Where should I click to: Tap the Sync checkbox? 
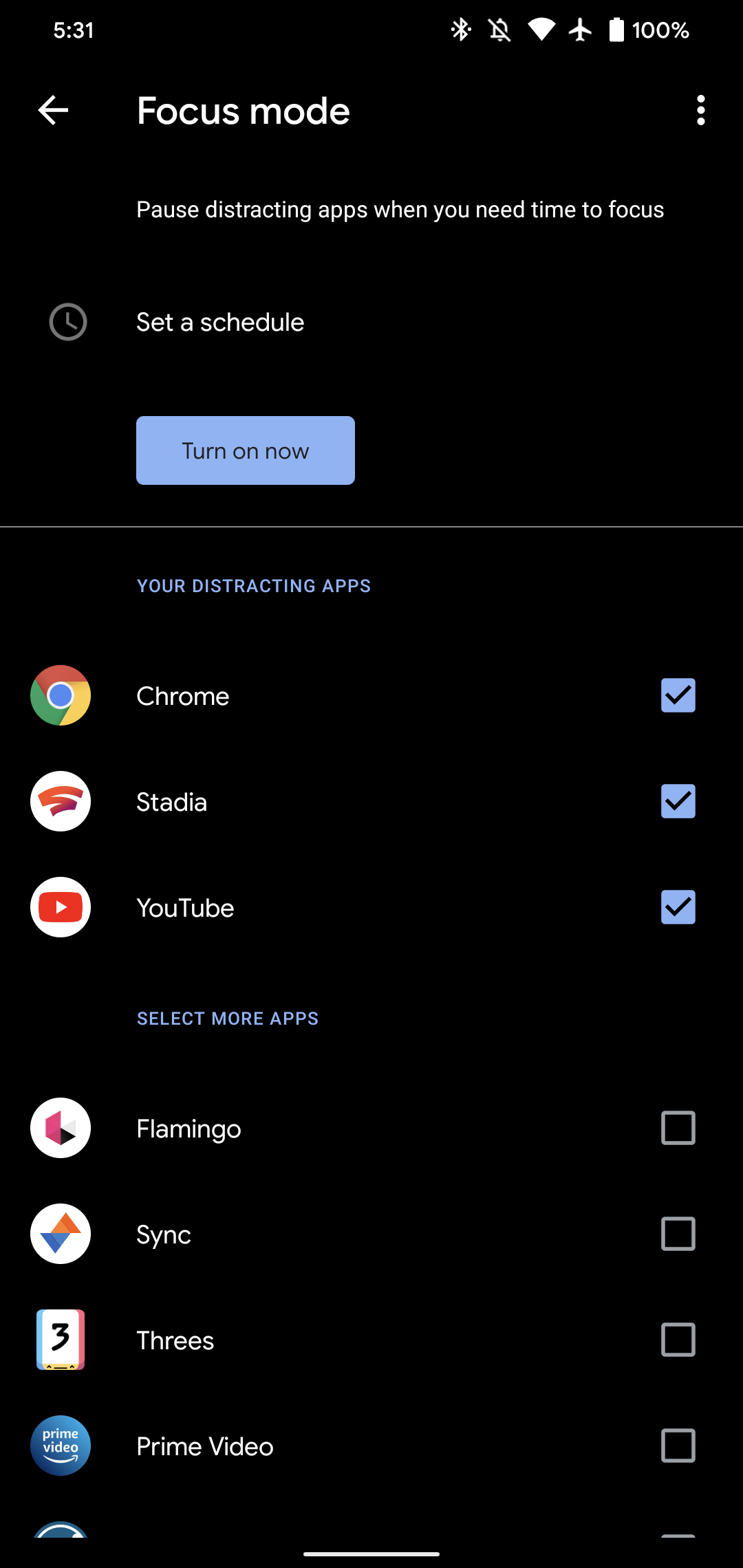pos(678,1234)
